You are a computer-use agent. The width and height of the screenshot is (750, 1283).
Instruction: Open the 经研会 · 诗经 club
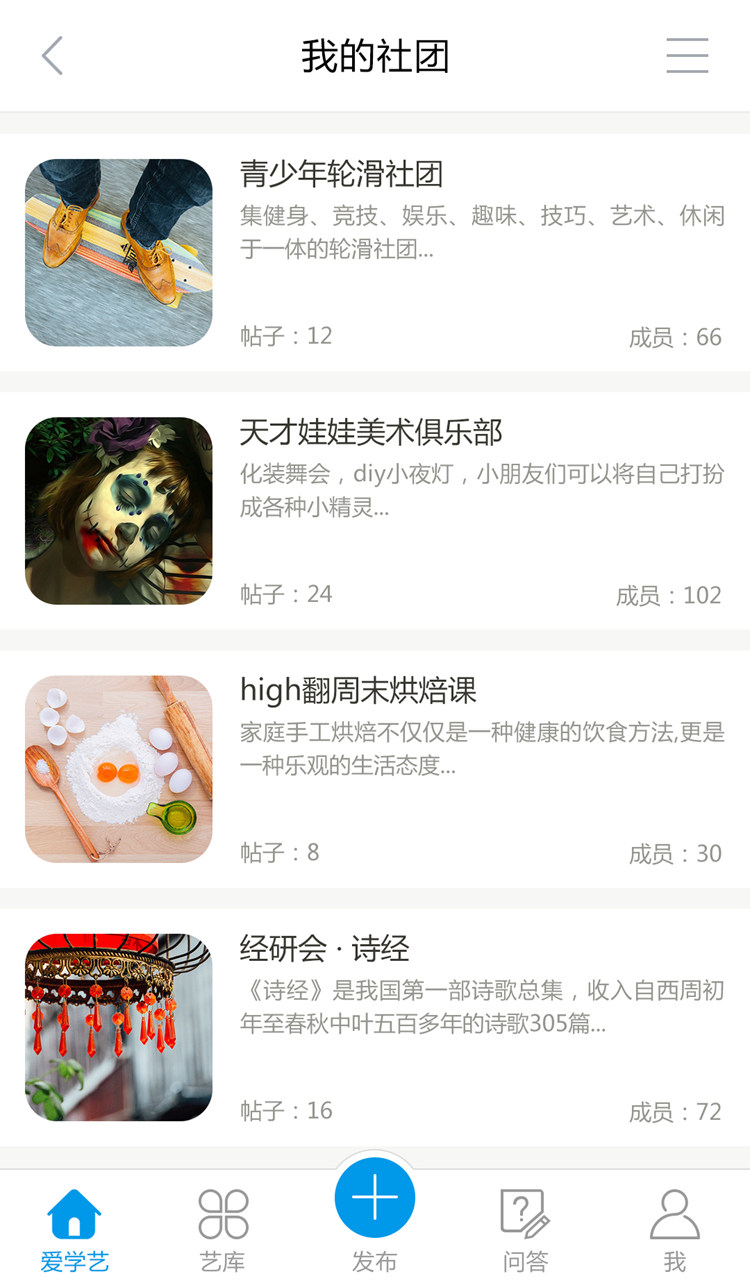pyautogui.click(x=324, y=949)
